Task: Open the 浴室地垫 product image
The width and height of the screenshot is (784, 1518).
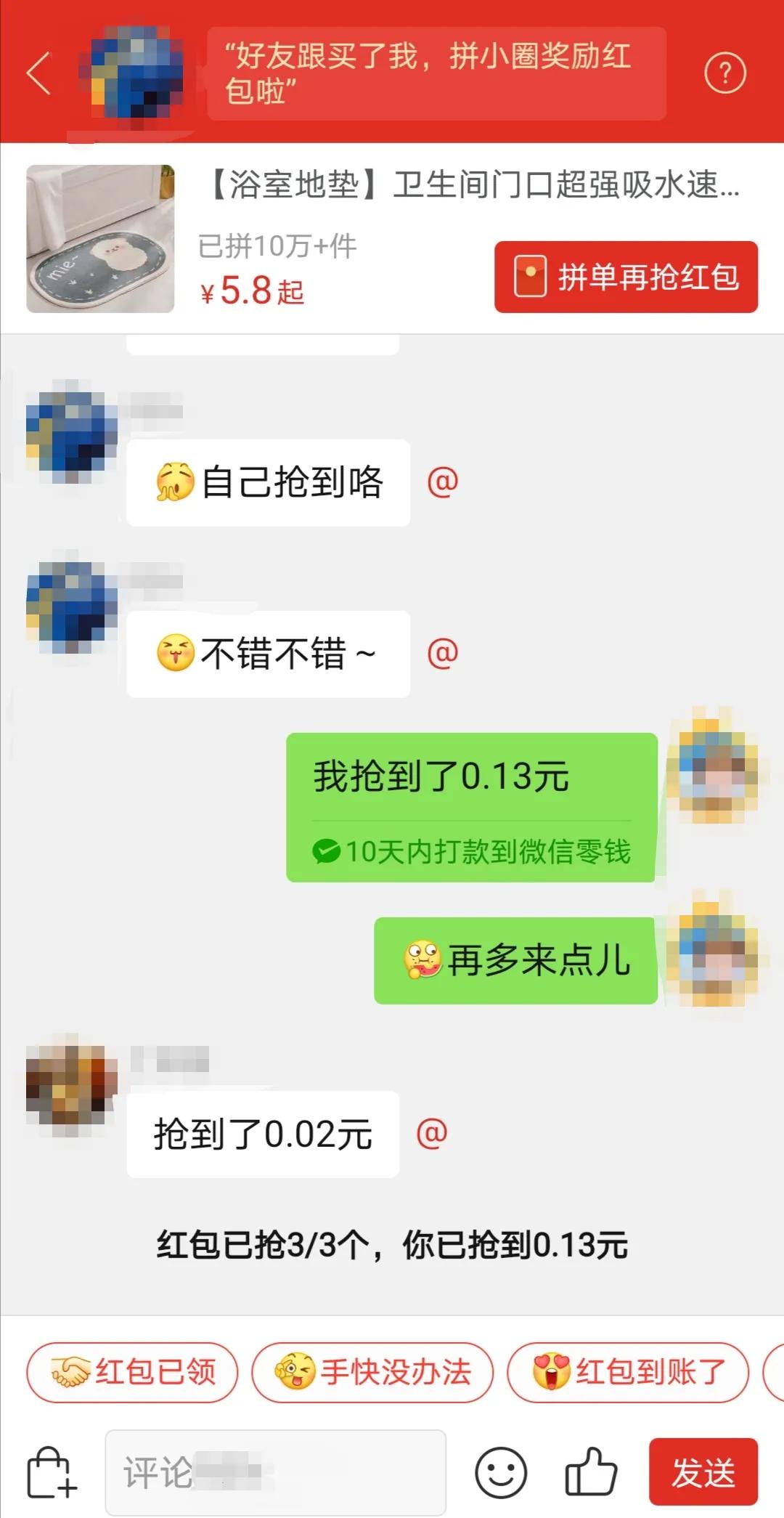Action: [x=100, y=239]
